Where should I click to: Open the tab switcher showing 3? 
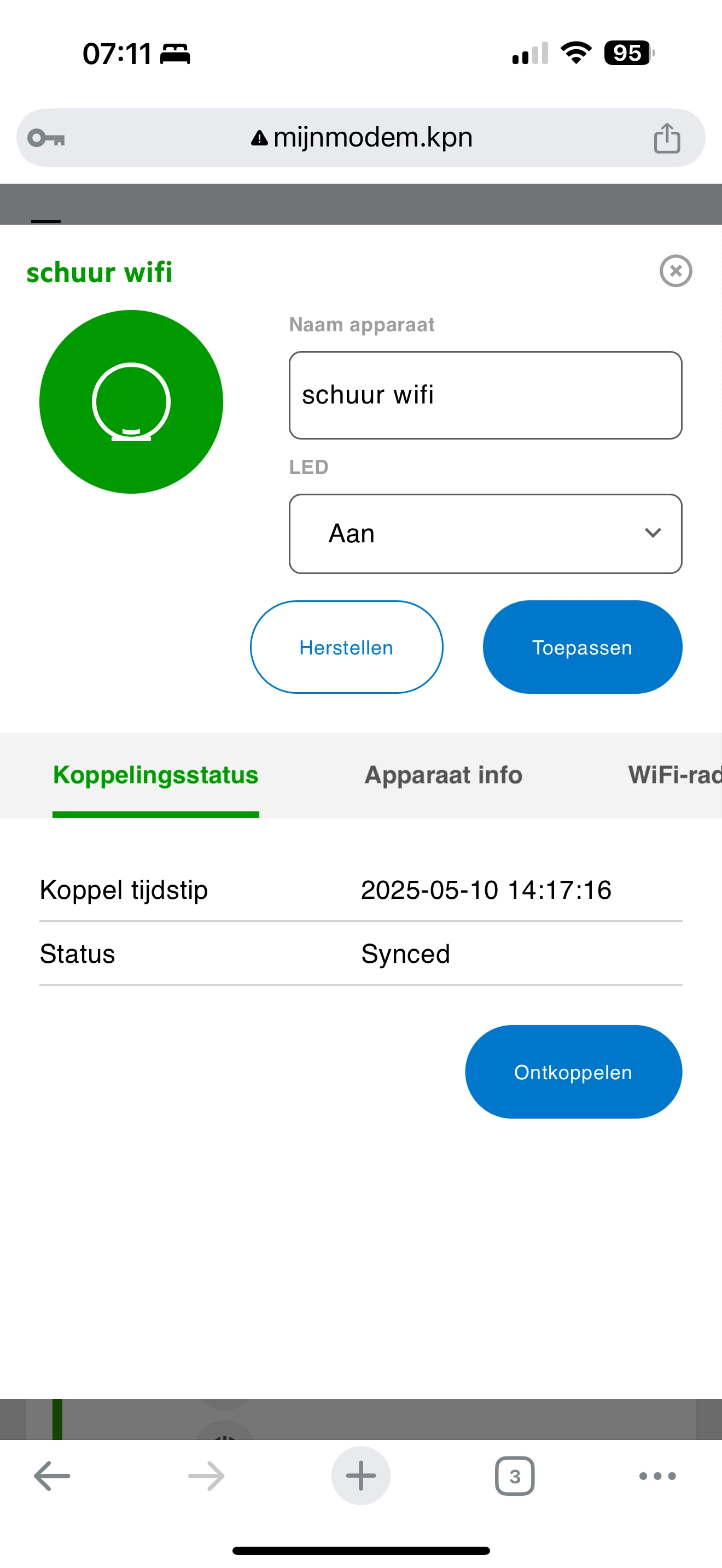(x=514, y=1476)
